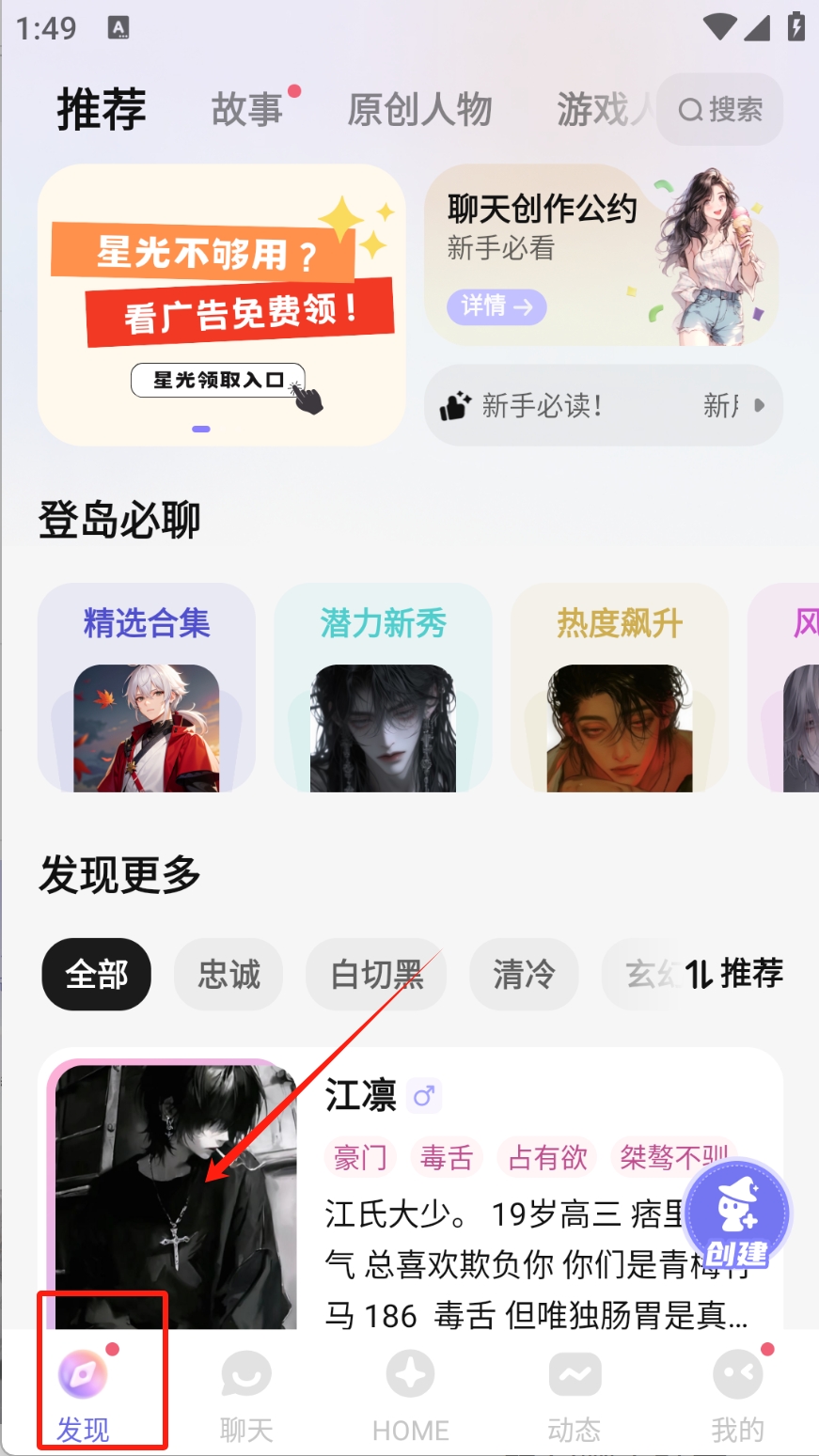Viewport: 819px width, 1456px height.
Task: Switch to the 动态 bottom tab
Action: pyautogui.click(x=574, y=1396)
